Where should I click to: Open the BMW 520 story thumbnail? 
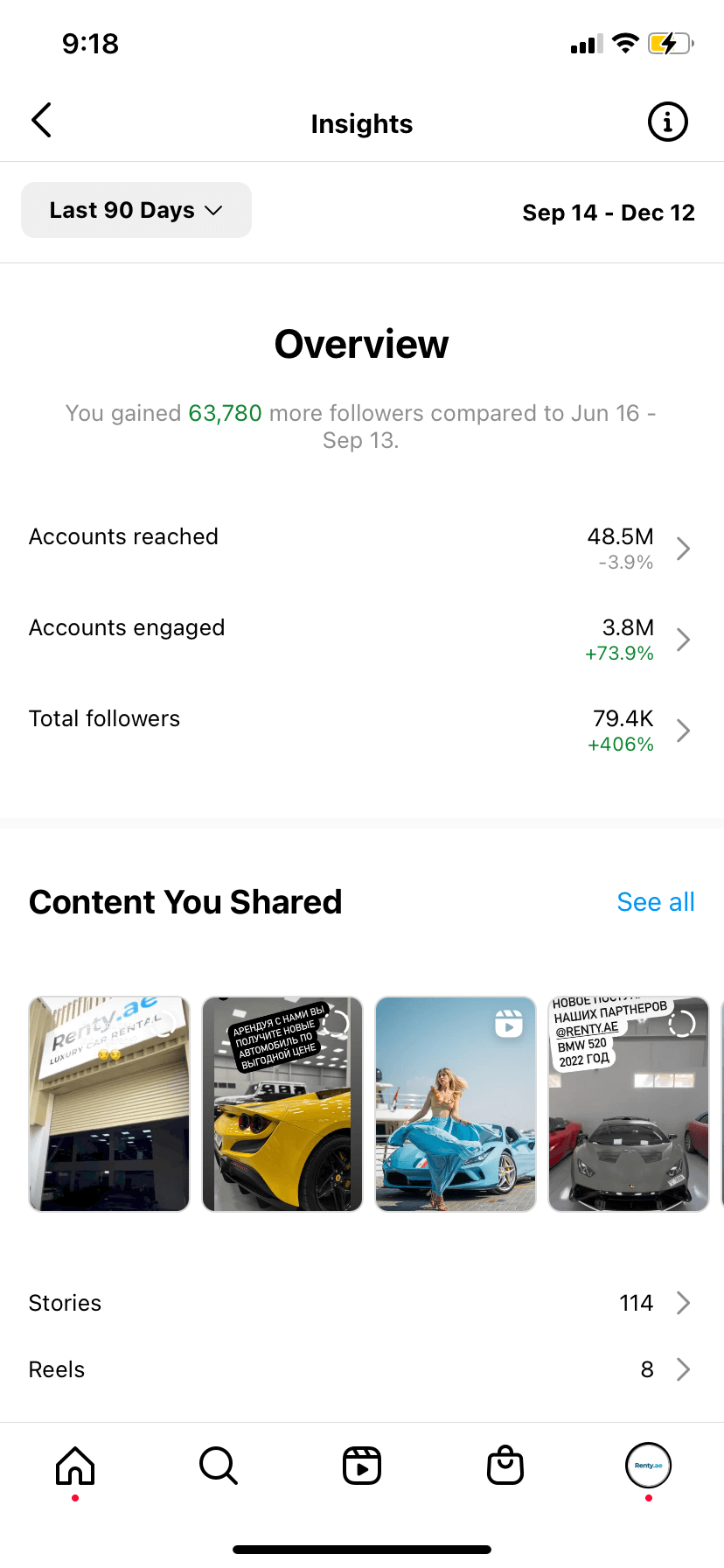click(x=629, y=1103)
